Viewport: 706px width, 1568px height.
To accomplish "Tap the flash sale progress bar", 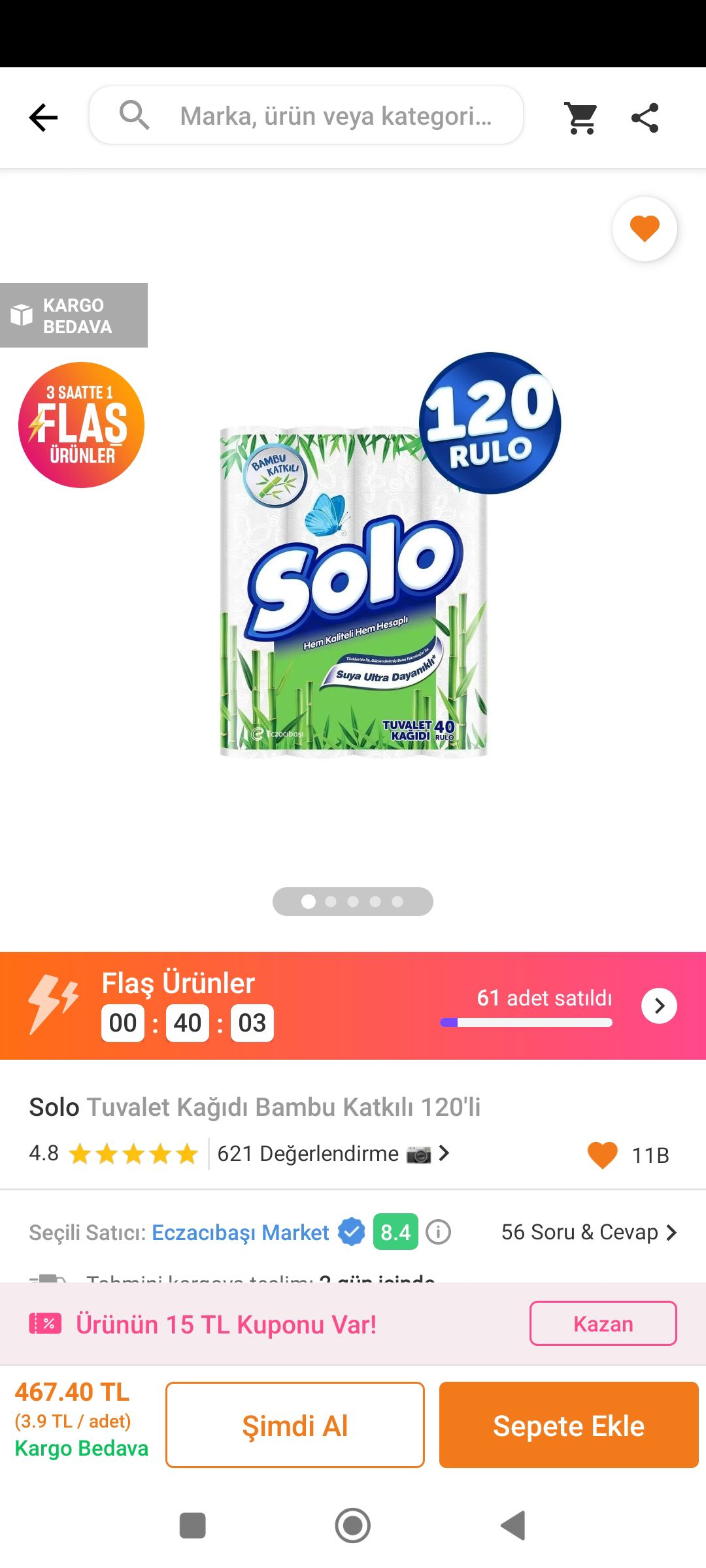I will pos(527,1024).
